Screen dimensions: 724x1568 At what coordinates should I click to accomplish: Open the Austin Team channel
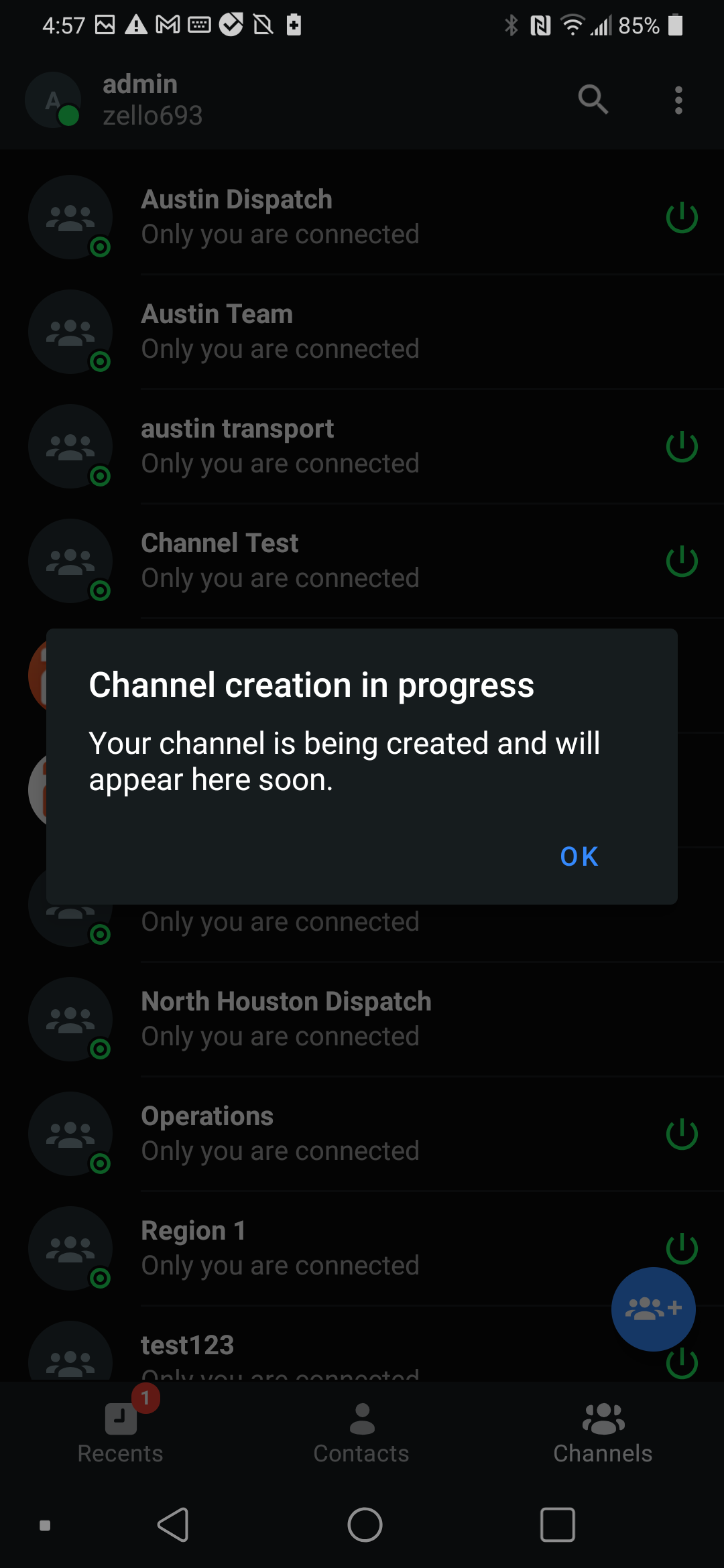[x=280, y=331]
